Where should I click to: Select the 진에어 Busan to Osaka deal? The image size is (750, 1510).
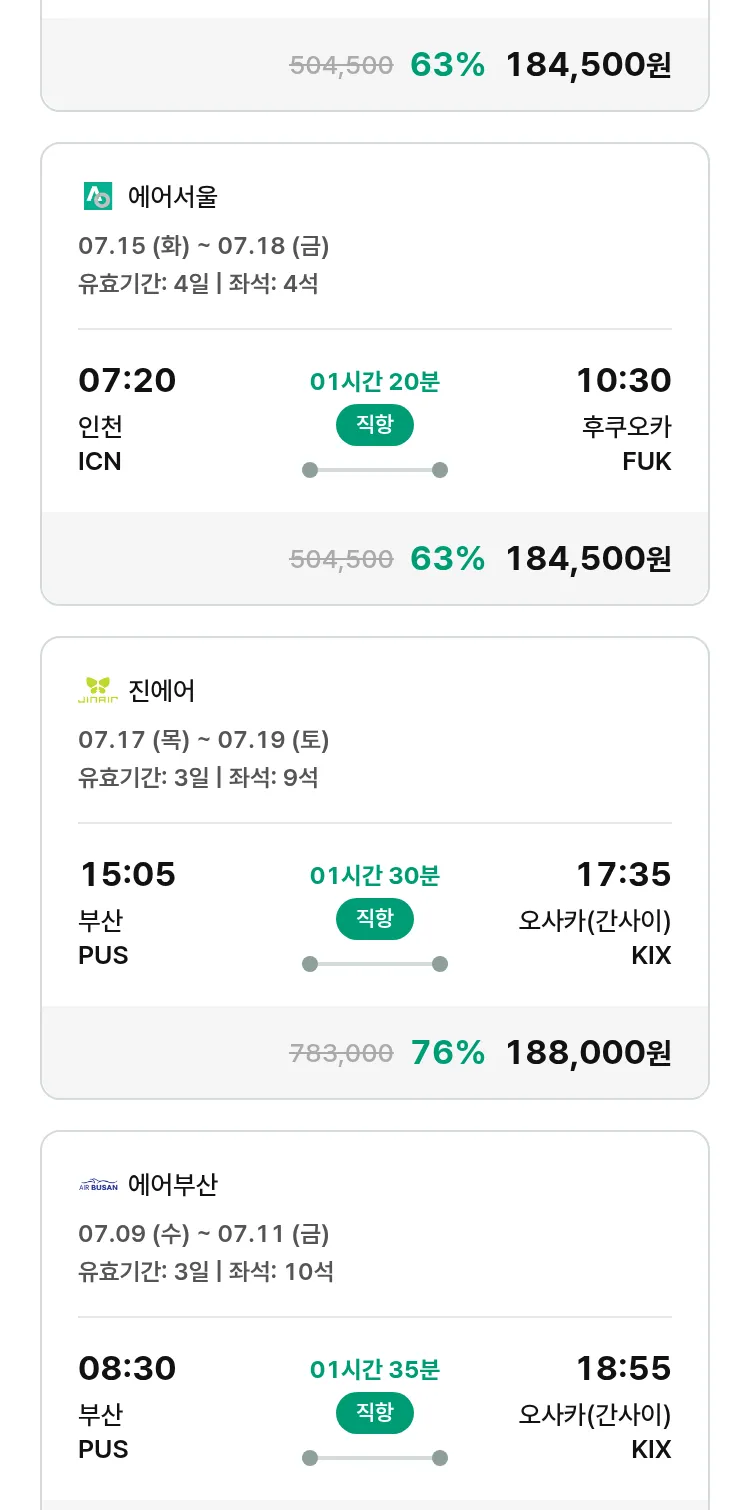click(375, 868)
